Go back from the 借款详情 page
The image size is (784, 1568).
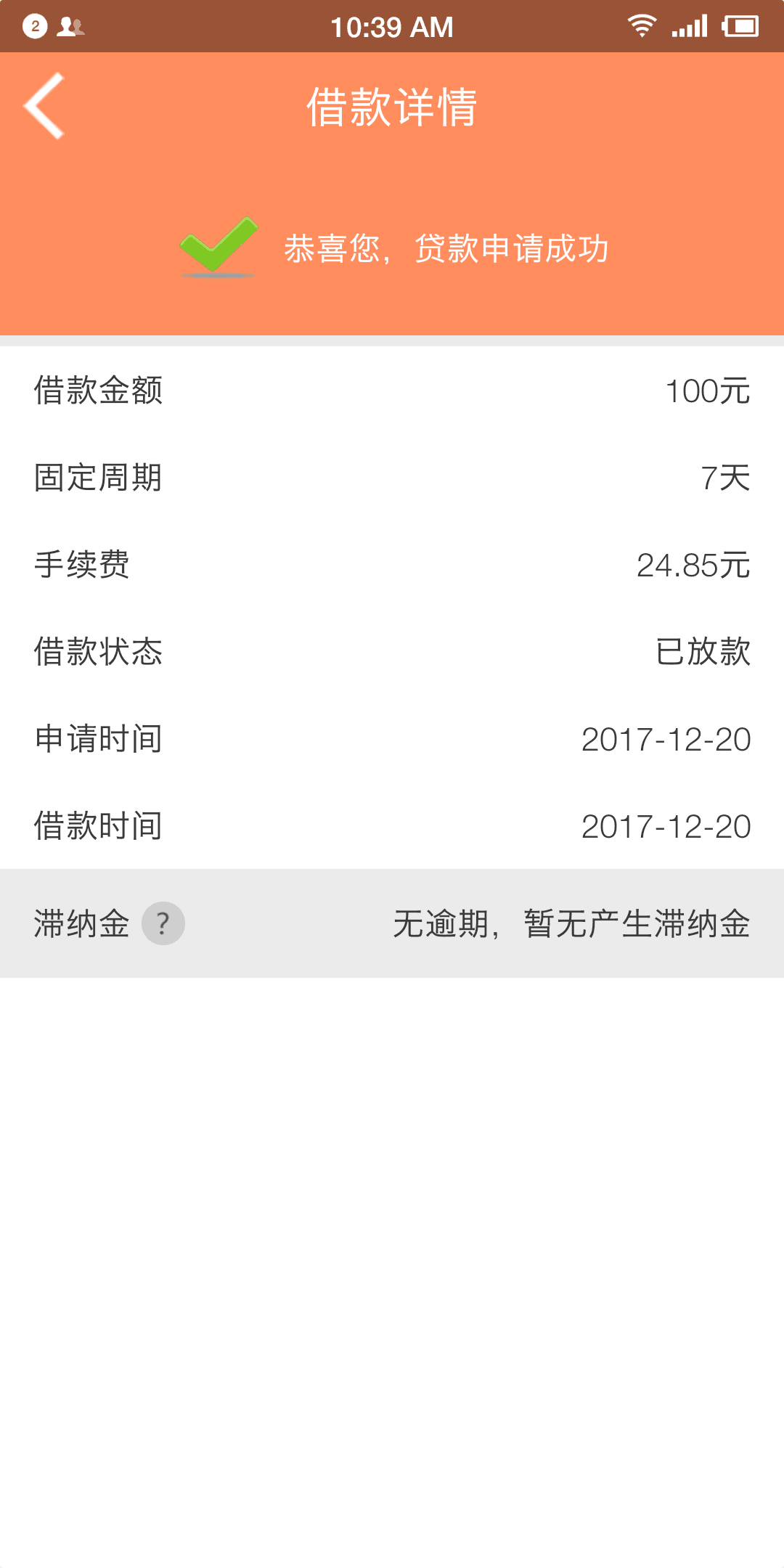(x=44, y=106)
